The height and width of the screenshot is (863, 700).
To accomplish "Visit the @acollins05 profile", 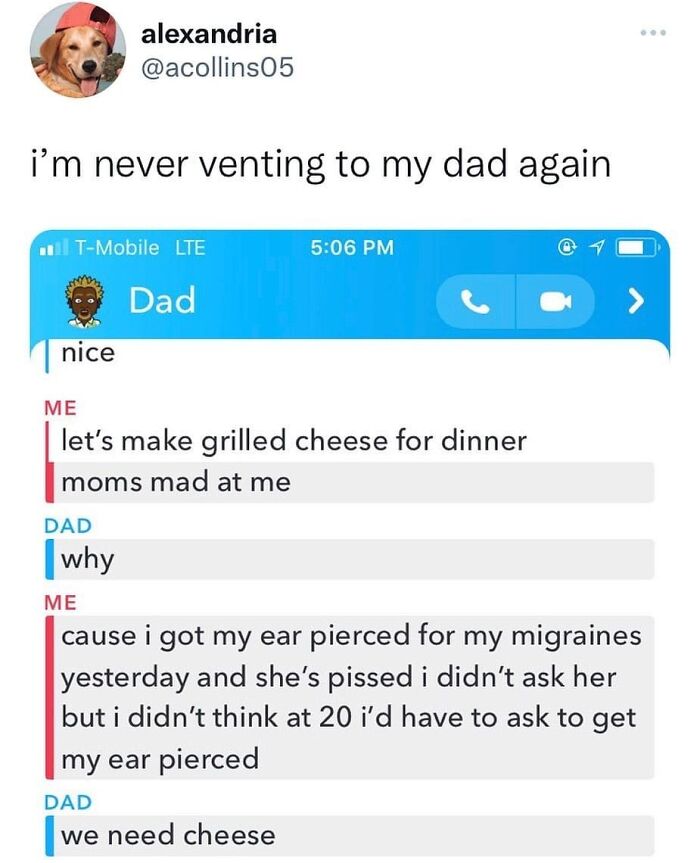I will point(218,69).
